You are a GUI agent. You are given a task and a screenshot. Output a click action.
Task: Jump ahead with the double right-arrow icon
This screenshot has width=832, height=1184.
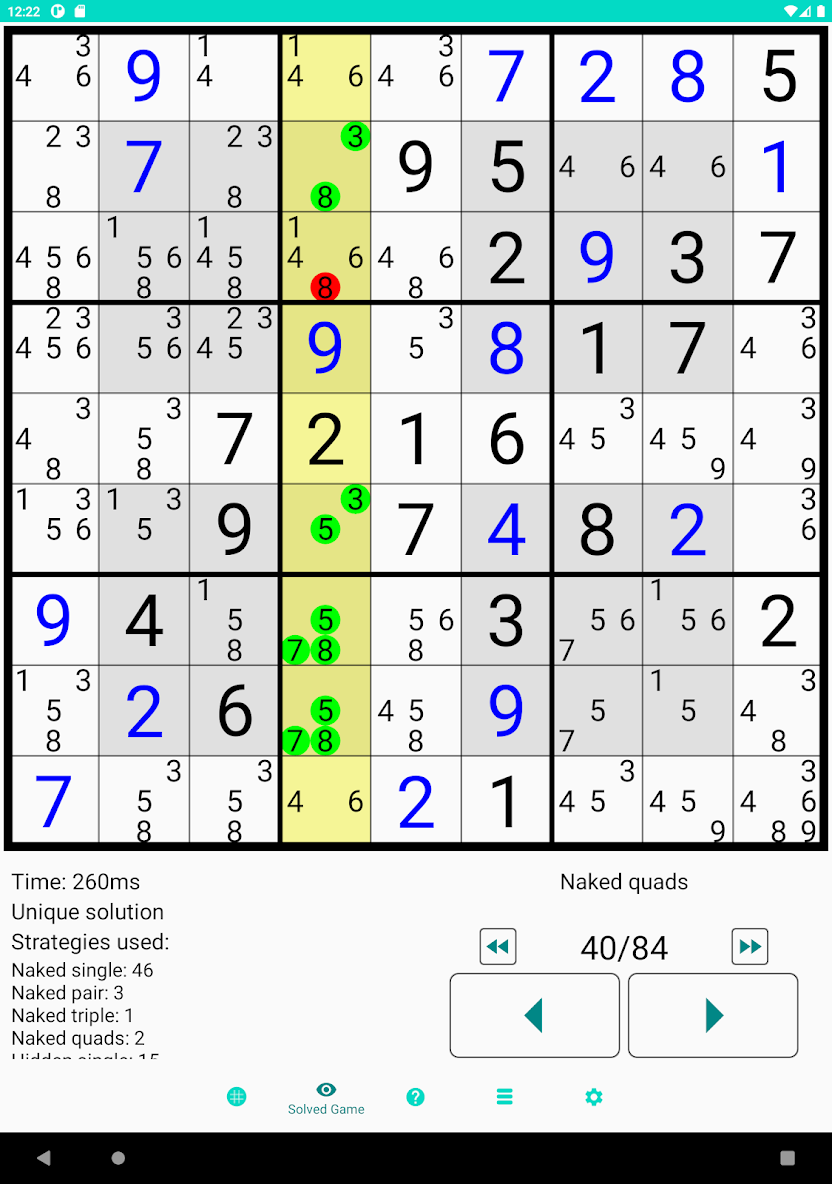[750, 946]
